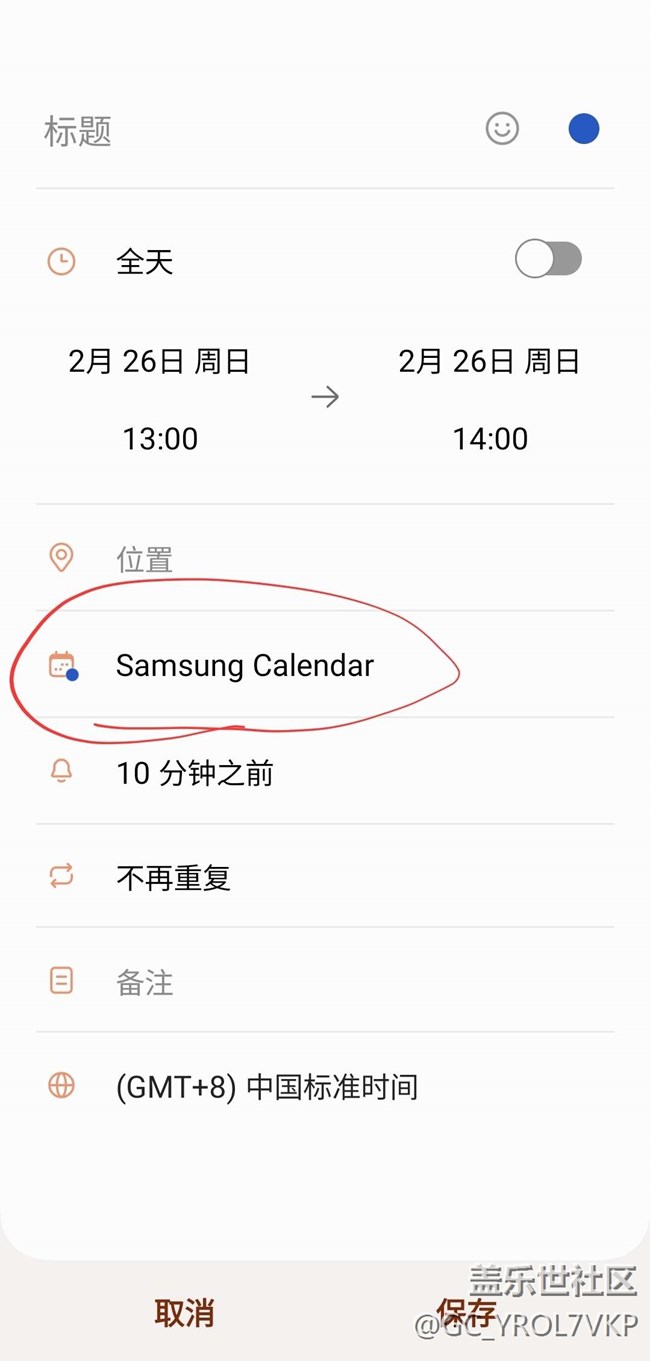Tap 保存 to save the event

tap(466, 1313)
